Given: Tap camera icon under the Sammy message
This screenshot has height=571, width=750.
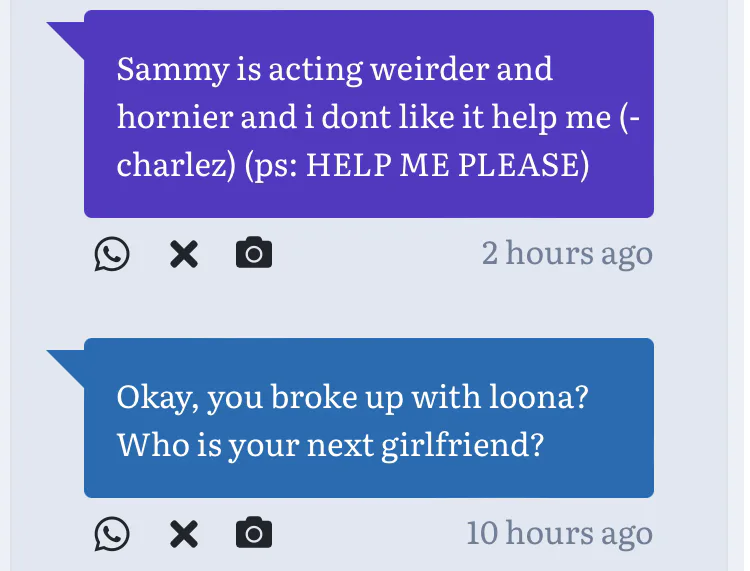Looking at the screenshot, I should (254, 254).
